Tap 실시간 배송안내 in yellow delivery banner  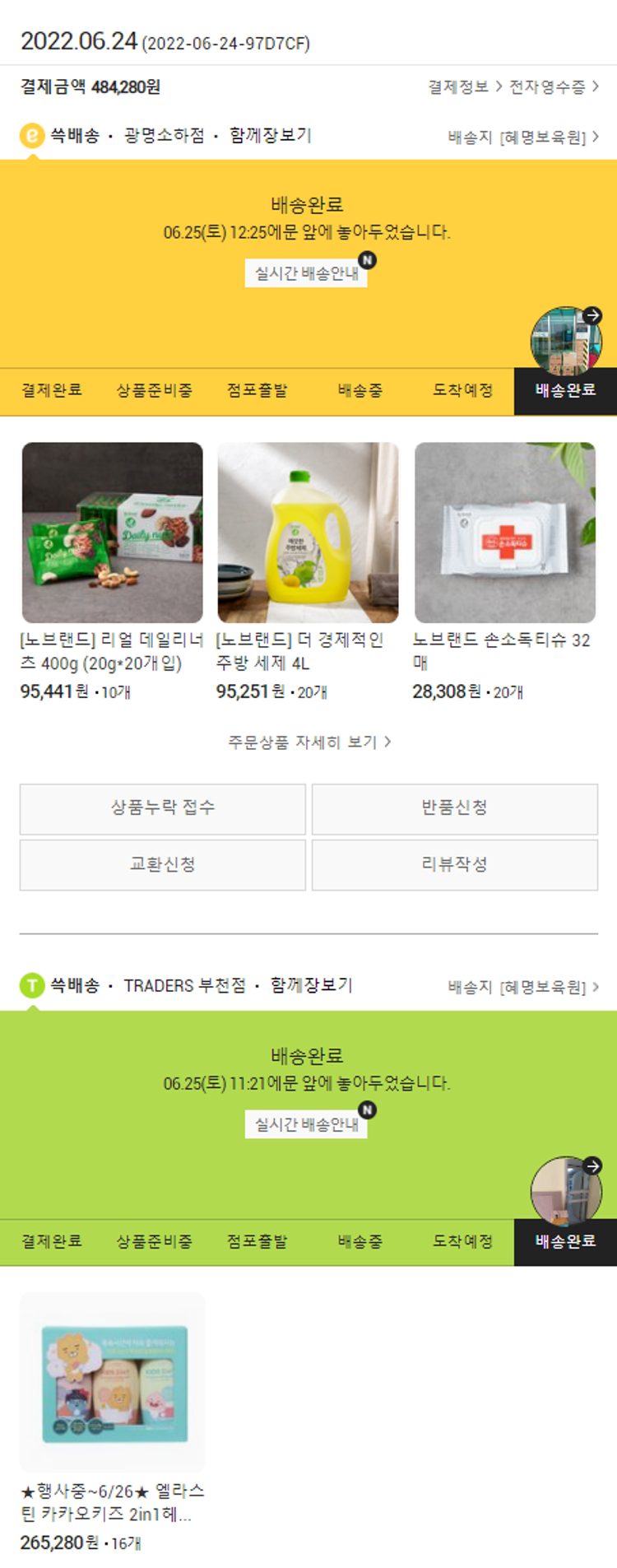[x=306, y=273]
